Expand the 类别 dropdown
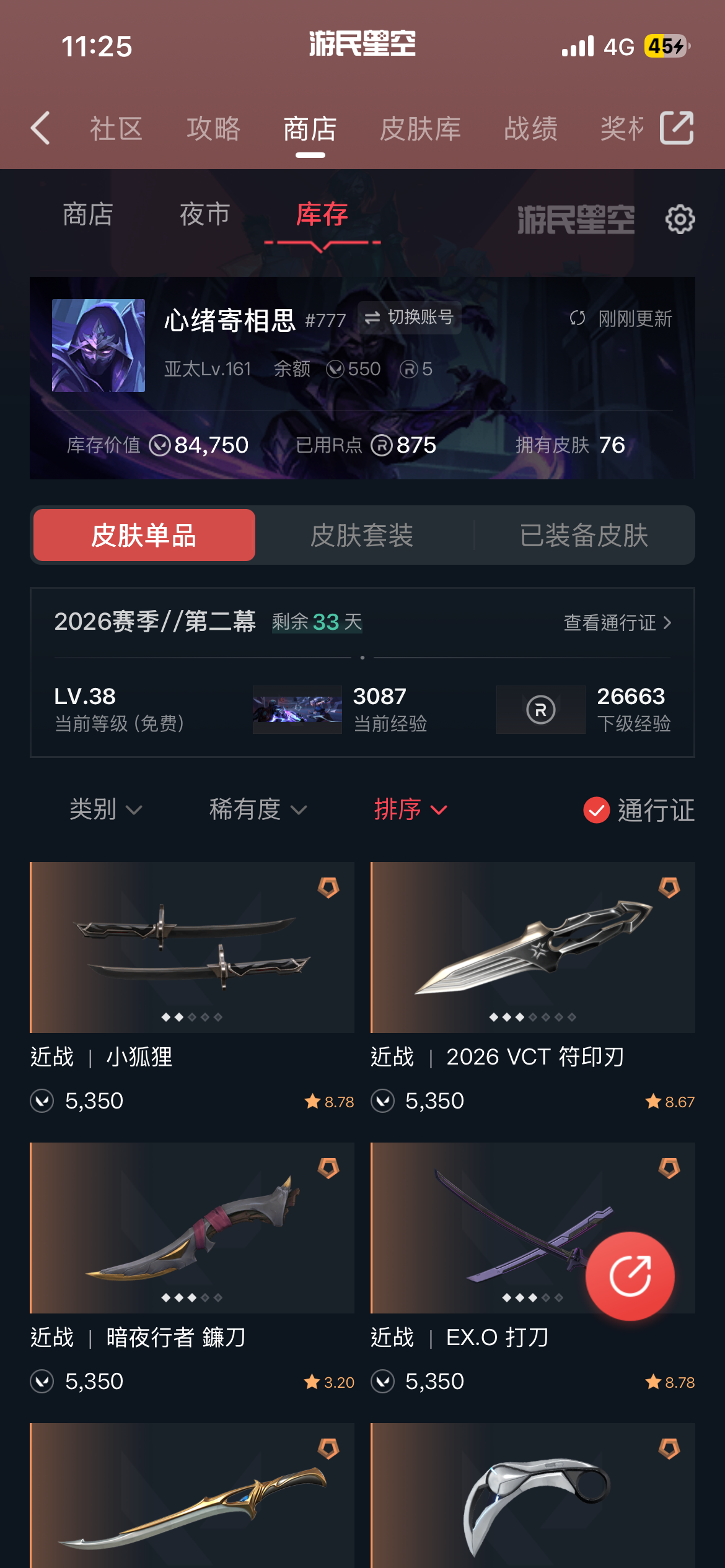Screen dimensions: 725x1568 click(105, 809)
